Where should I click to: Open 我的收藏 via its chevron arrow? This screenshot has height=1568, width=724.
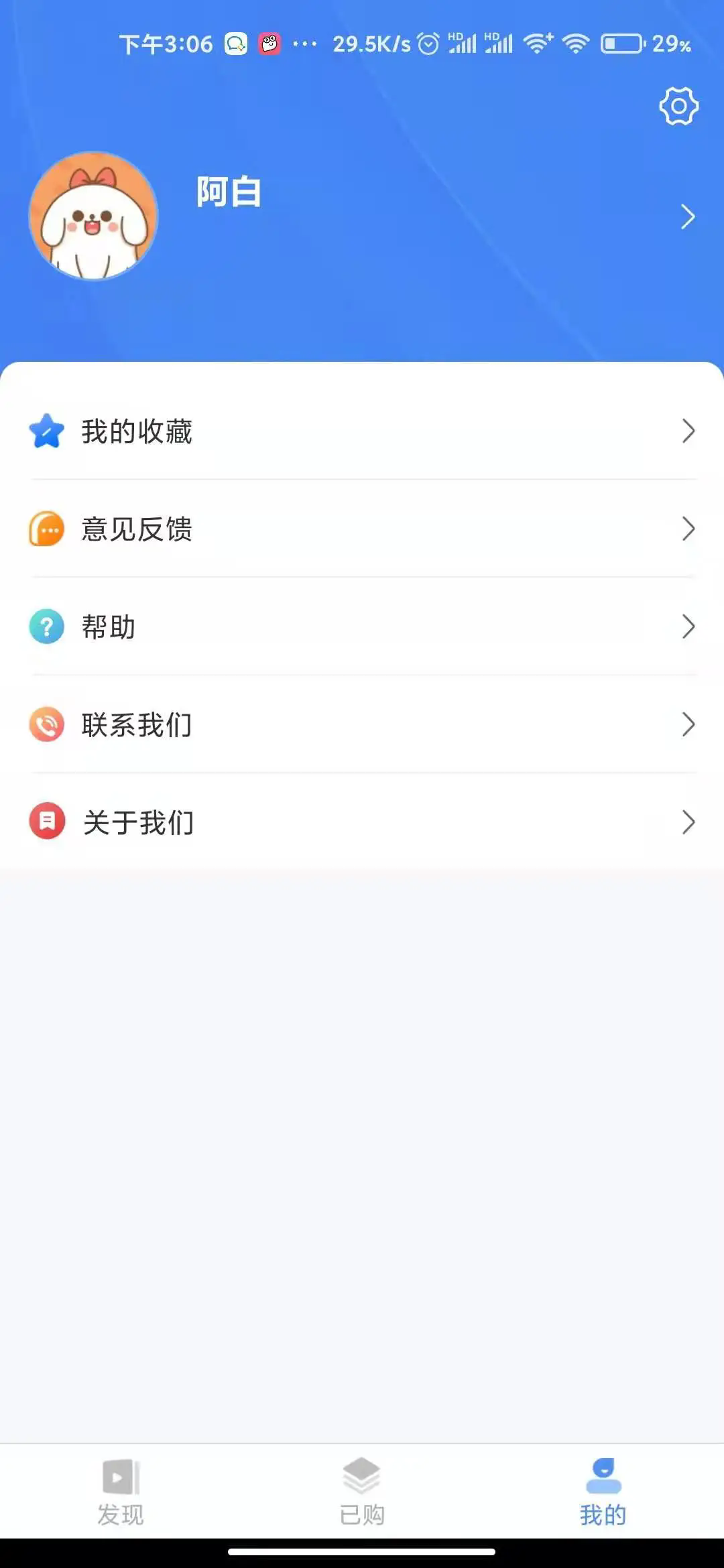tap(688, 432)
